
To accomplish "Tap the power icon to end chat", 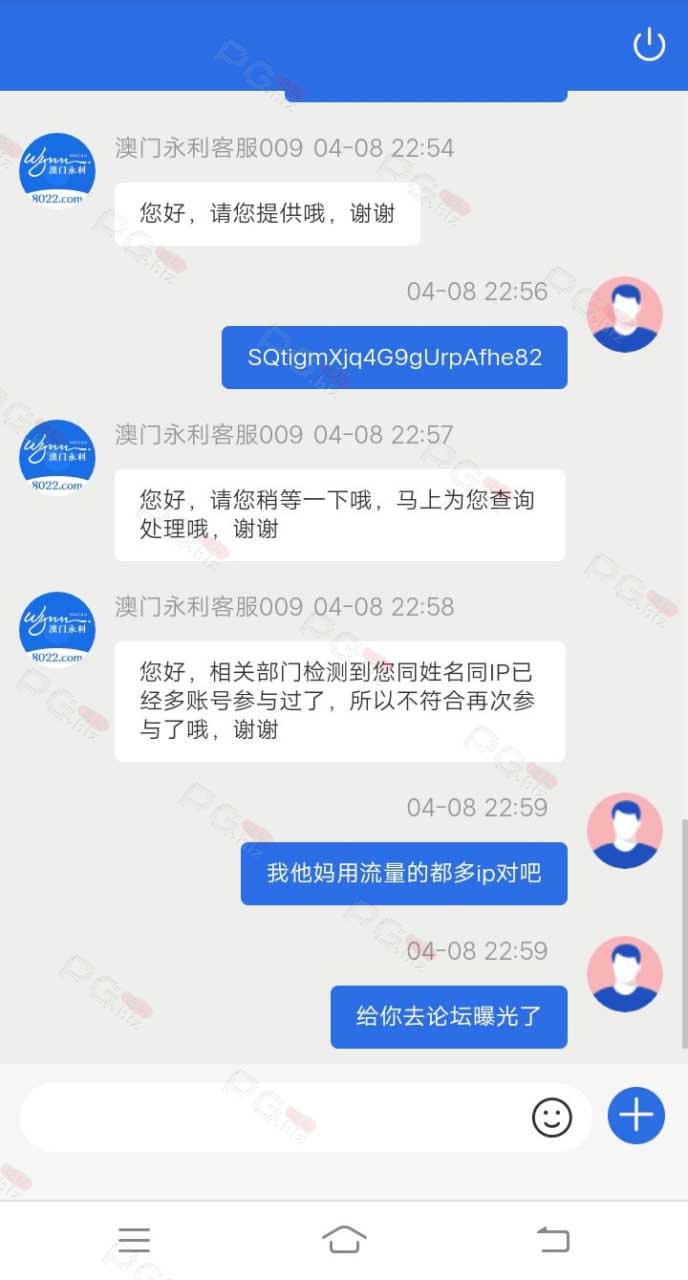I will coord(649,44).
